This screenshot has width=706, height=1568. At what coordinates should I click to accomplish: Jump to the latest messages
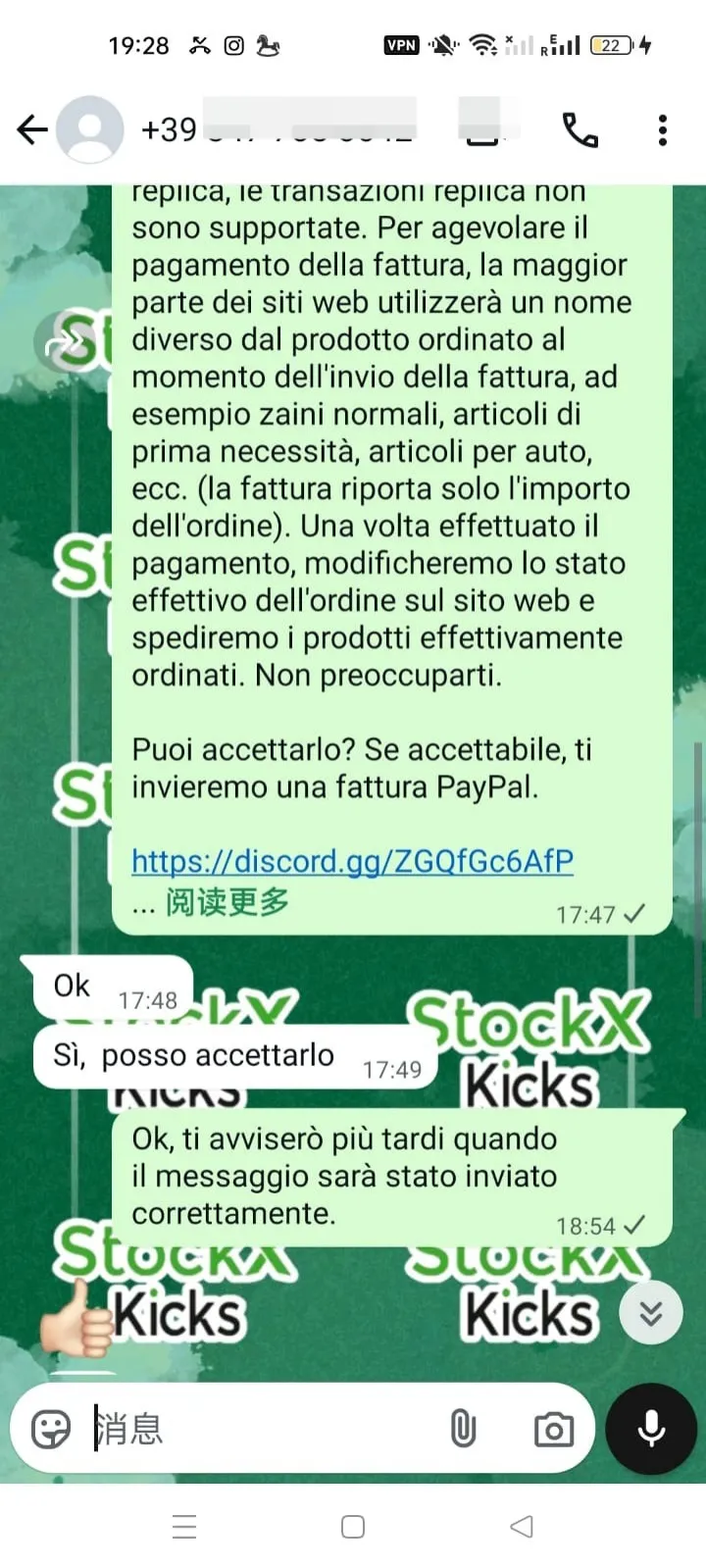click(x=651, y=1312)
